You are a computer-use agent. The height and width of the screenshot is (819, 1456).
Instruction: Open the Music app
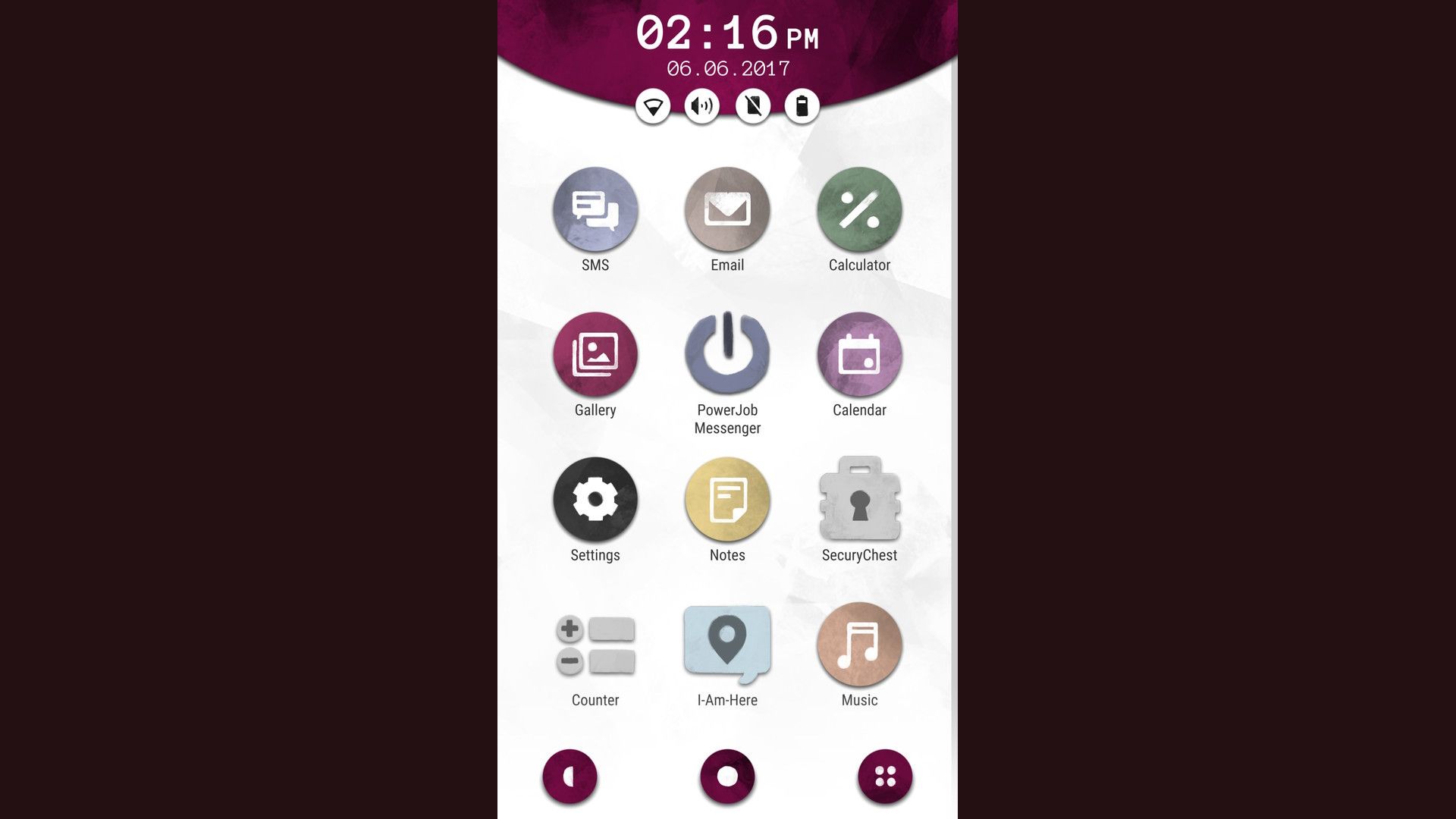coord(859,645)
